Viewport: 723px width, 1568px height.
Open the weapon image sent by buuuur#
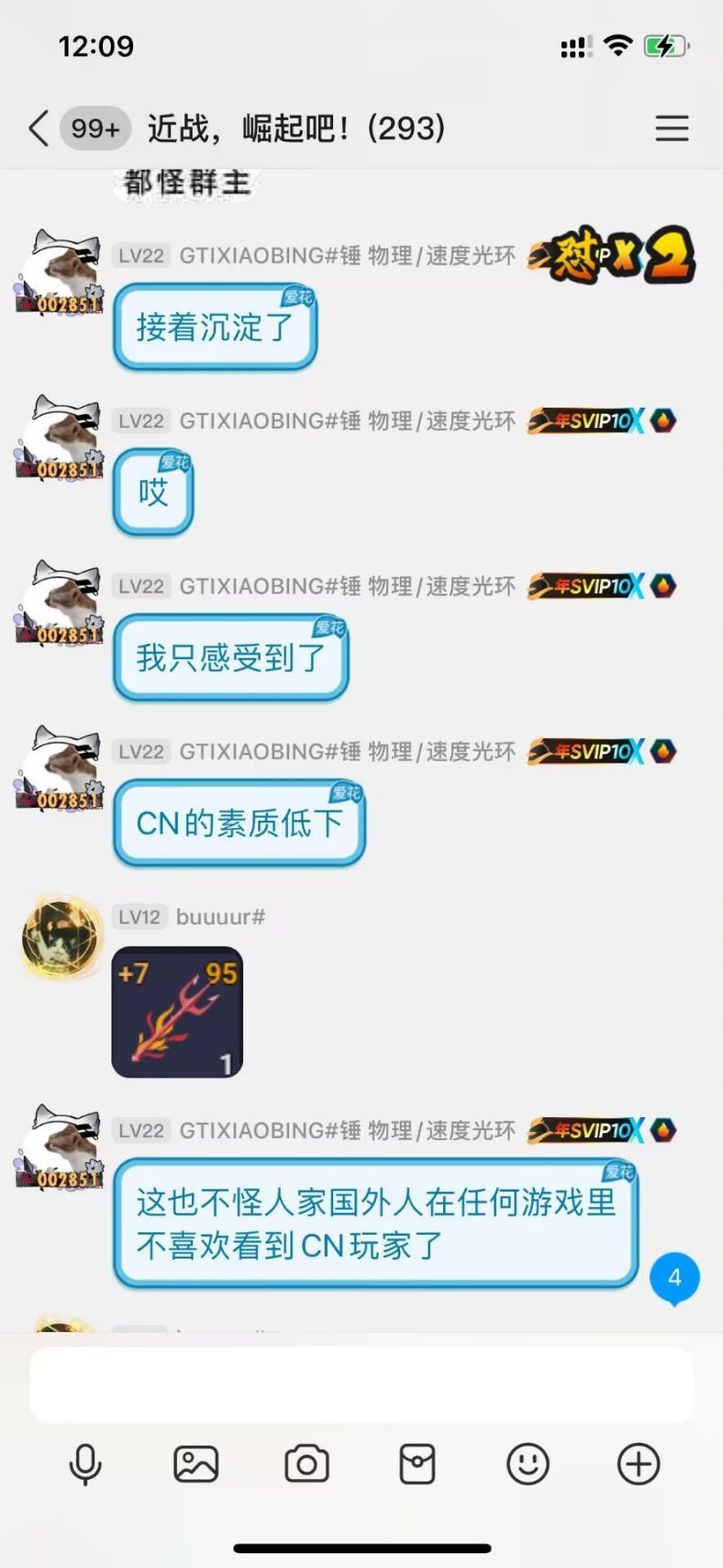[177, 1012]
